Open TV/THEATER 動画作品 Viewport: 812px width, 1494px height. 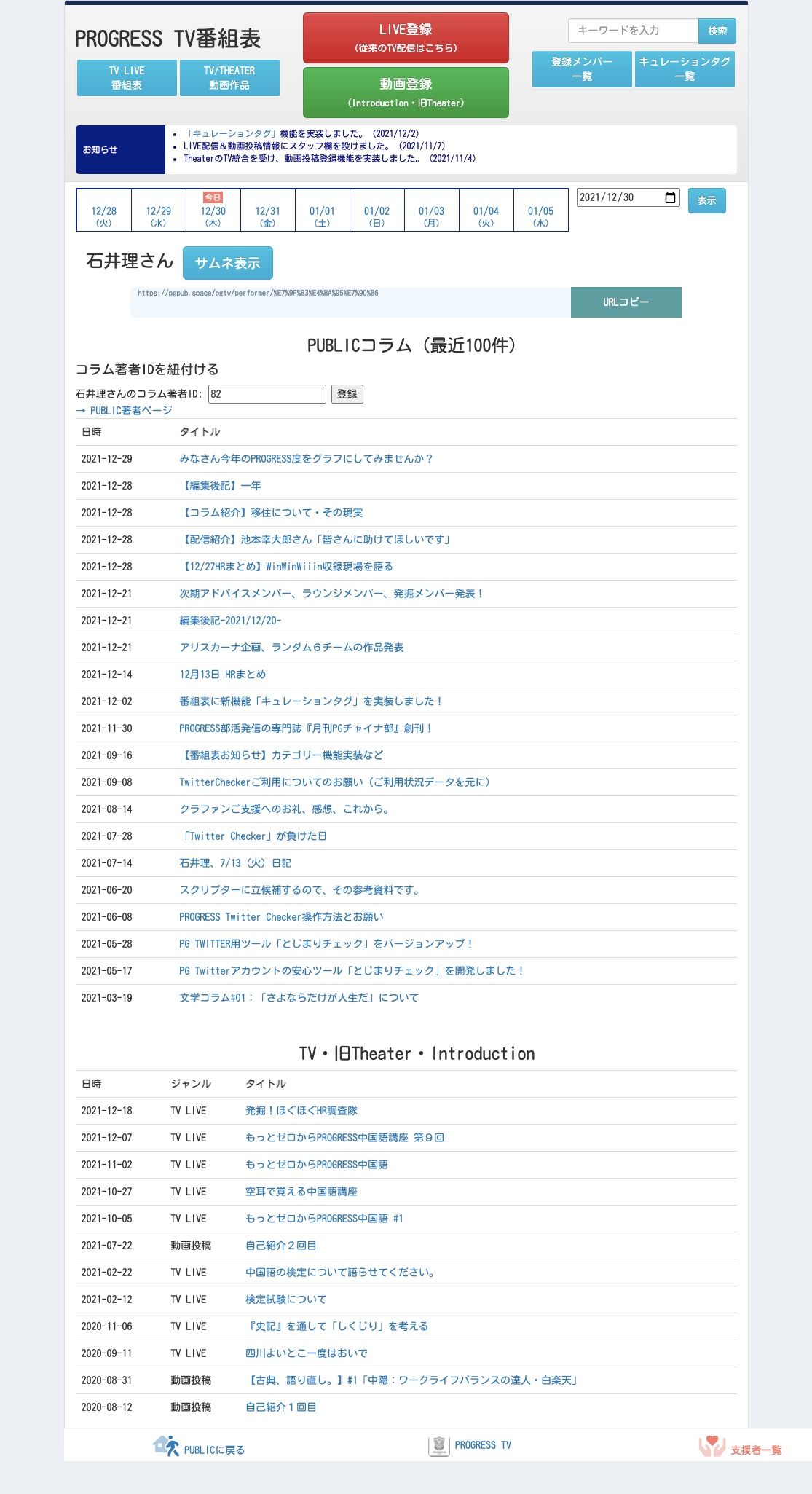pyautogui.click(x=229, y=78)
